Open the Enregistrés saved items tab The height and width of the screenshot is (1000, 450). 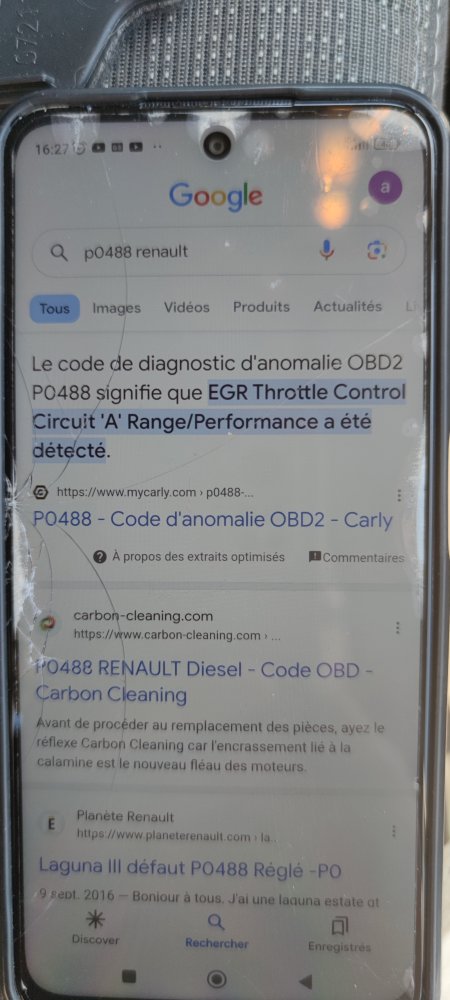pyautogui.click(x=339, y=934)
